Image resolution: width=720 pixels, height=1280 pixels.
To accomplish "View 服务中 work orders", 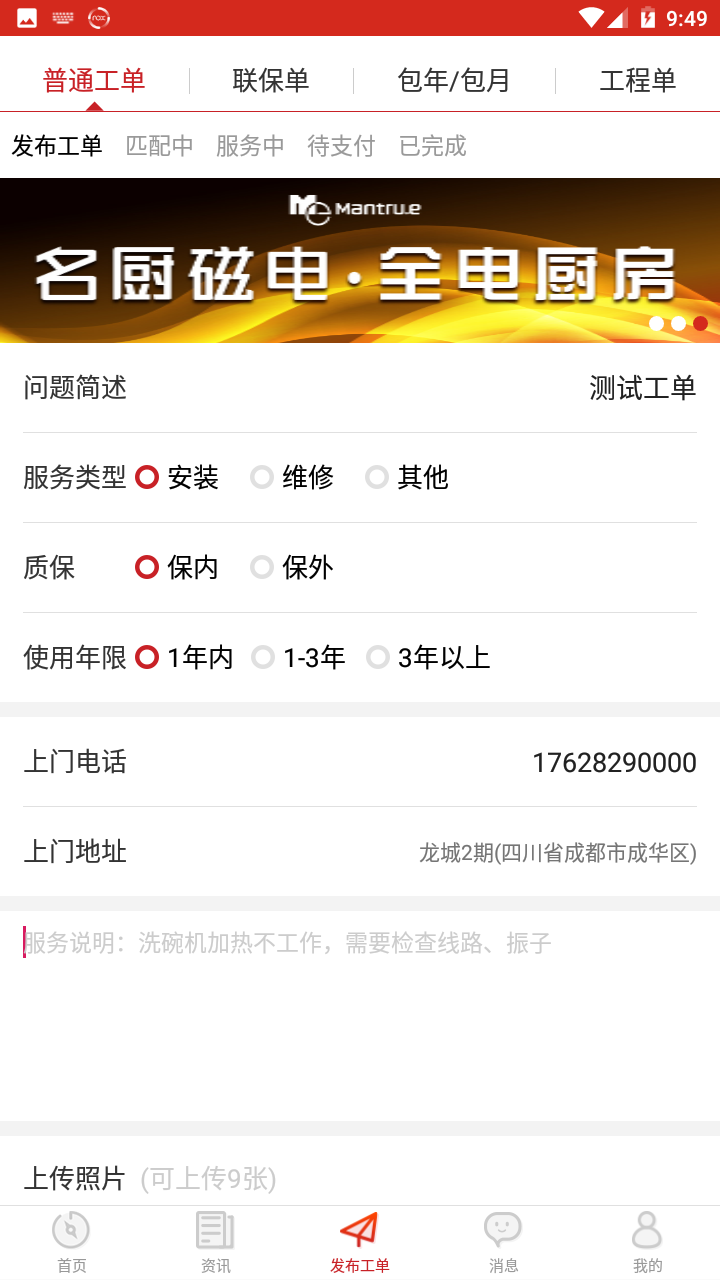I will (x=250, y=146).
